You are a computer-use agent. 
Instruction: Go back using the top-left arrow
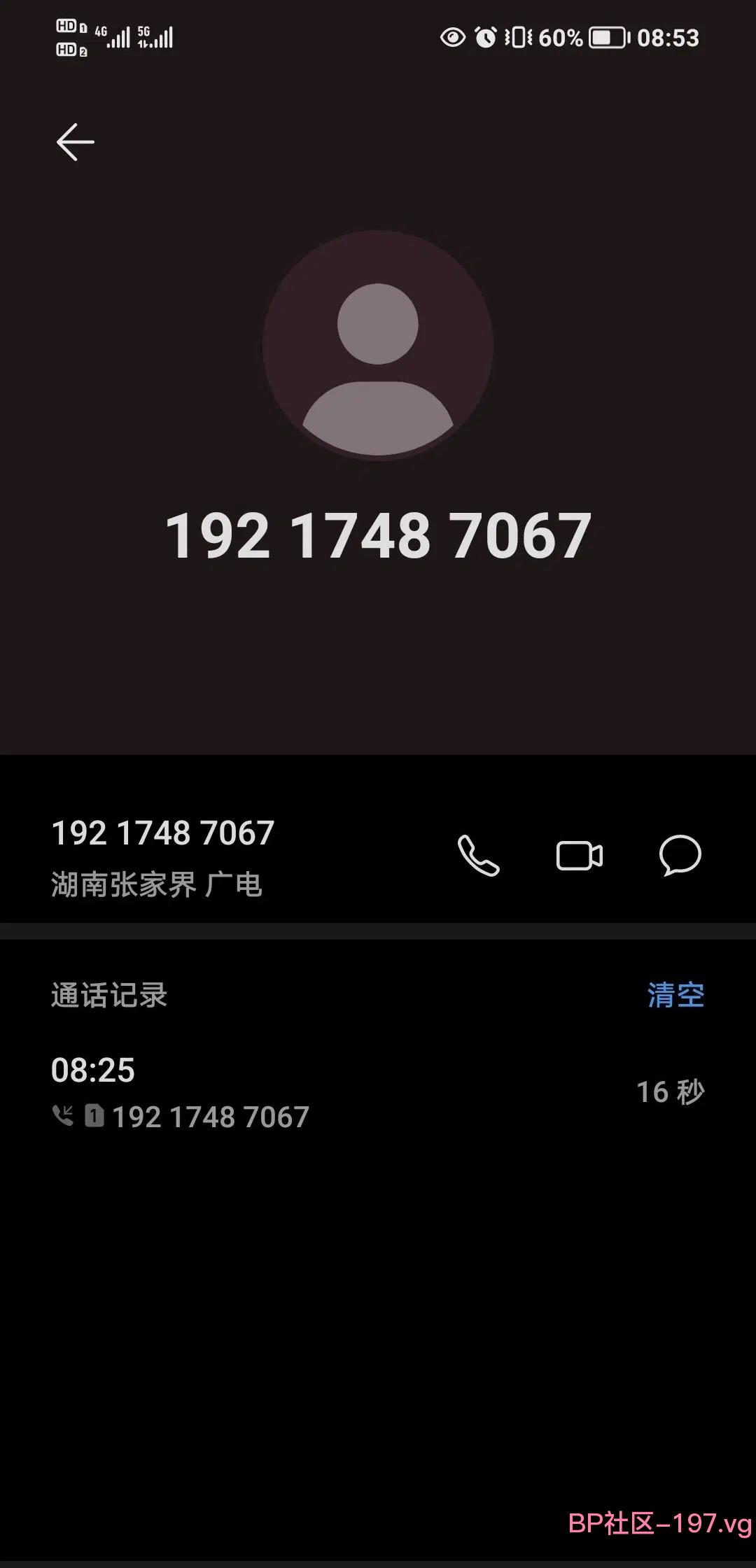pyautogui.click(x=76, y=142)
